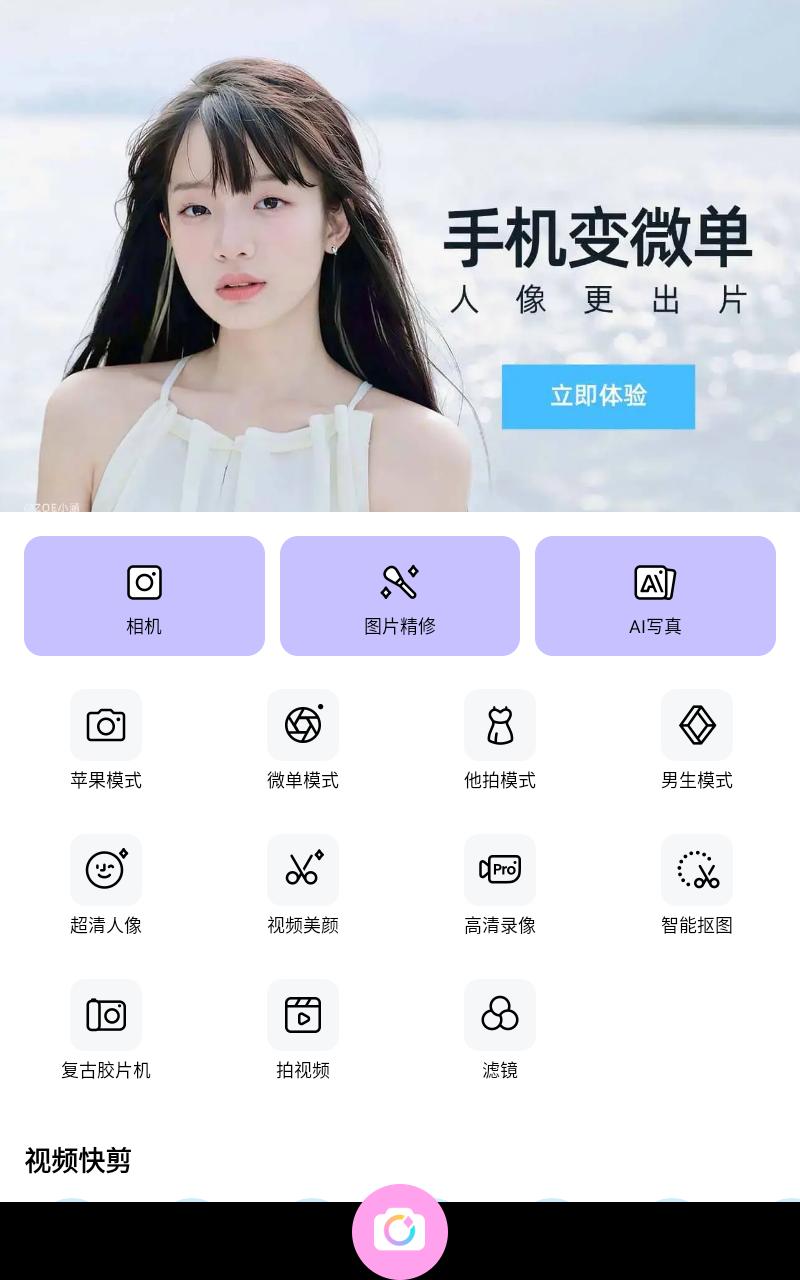The height and width of the screenshot is (1280, 800).
Task: Tap the pink floating camera button
Action: coord(400,1231)
